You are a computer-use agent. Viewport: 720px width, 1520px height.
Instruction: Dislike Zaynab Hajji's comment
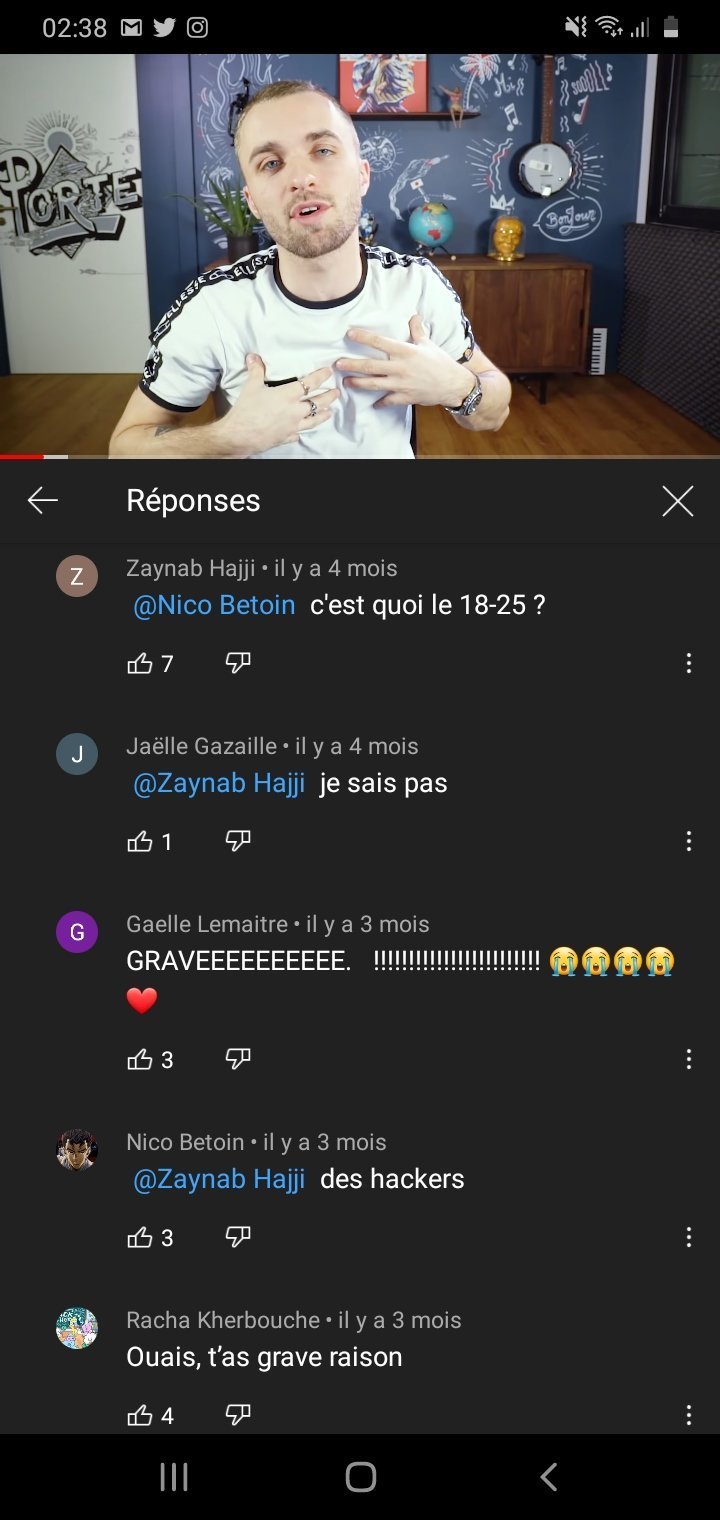click(238, 664)
